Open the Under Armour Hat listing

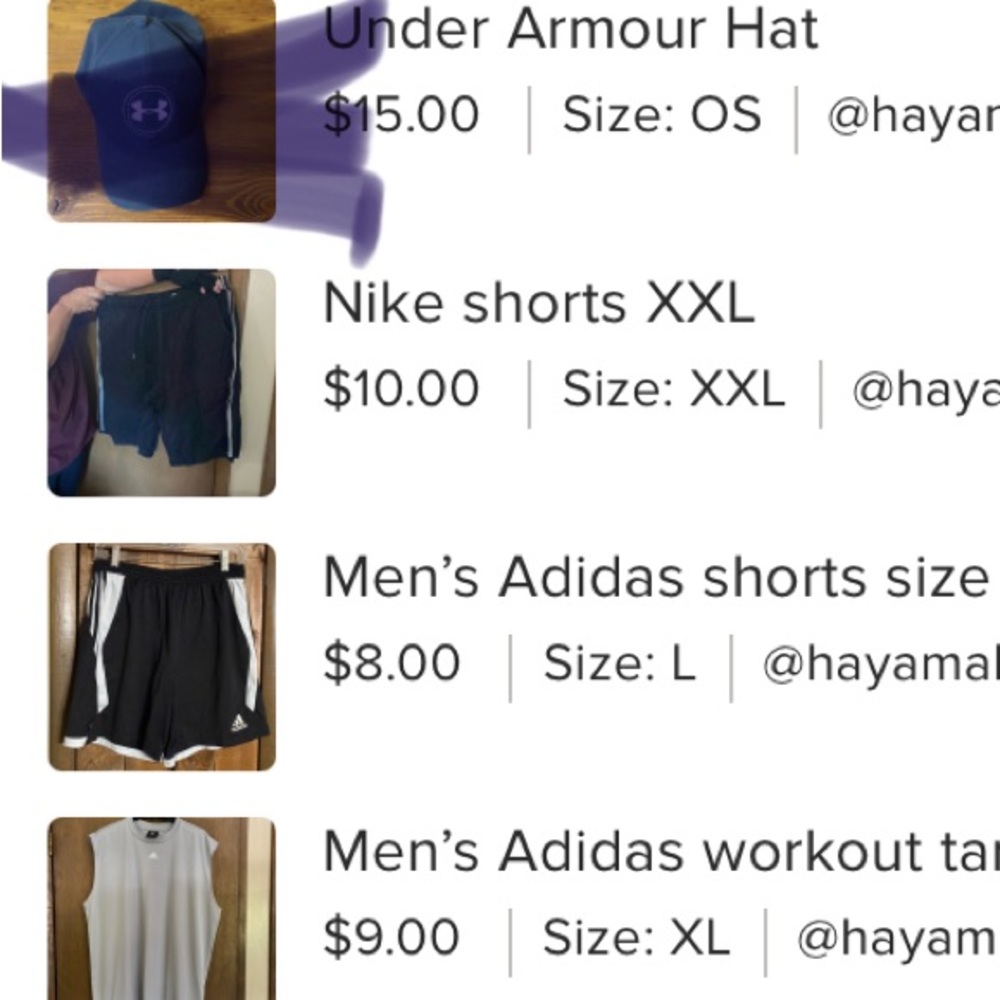[571, 30]
